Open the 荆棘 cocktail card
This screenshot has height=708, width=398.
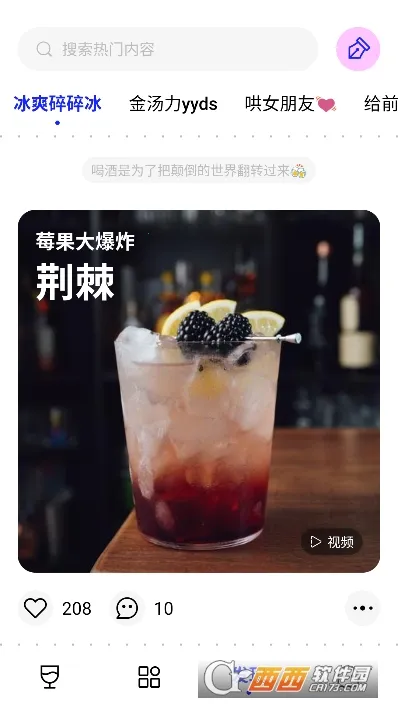point(199,391)
